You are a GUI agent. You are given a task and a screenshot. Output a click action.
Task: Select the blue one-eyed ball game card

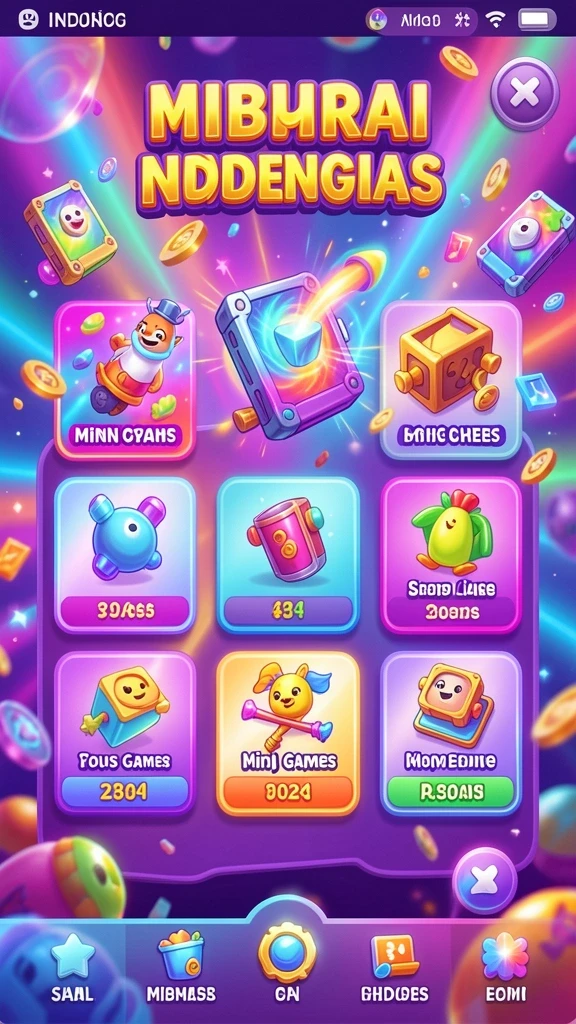(x=125, y=555)
